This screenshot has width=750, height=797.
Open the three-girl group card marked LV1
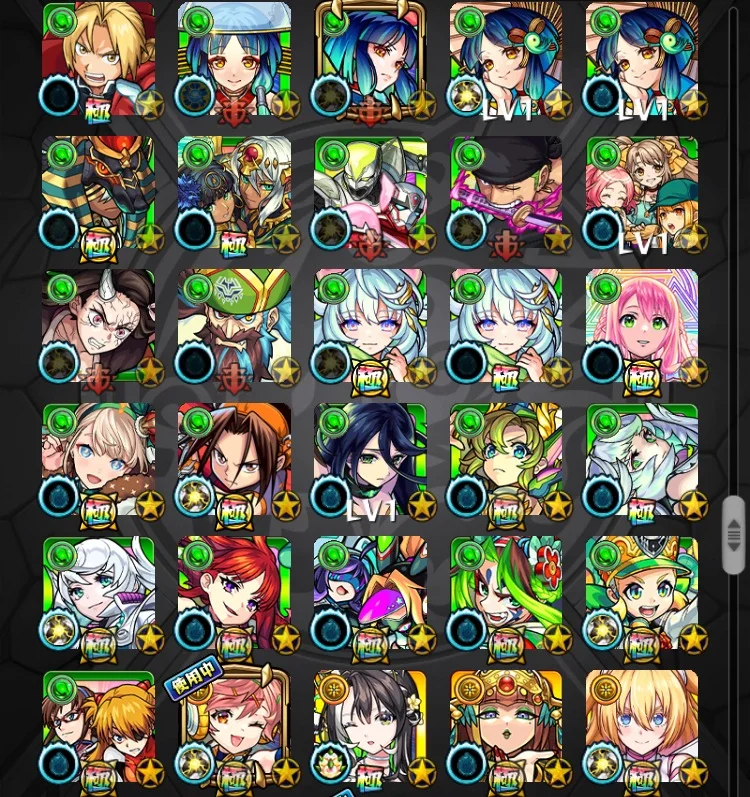(x=642, y=192)
